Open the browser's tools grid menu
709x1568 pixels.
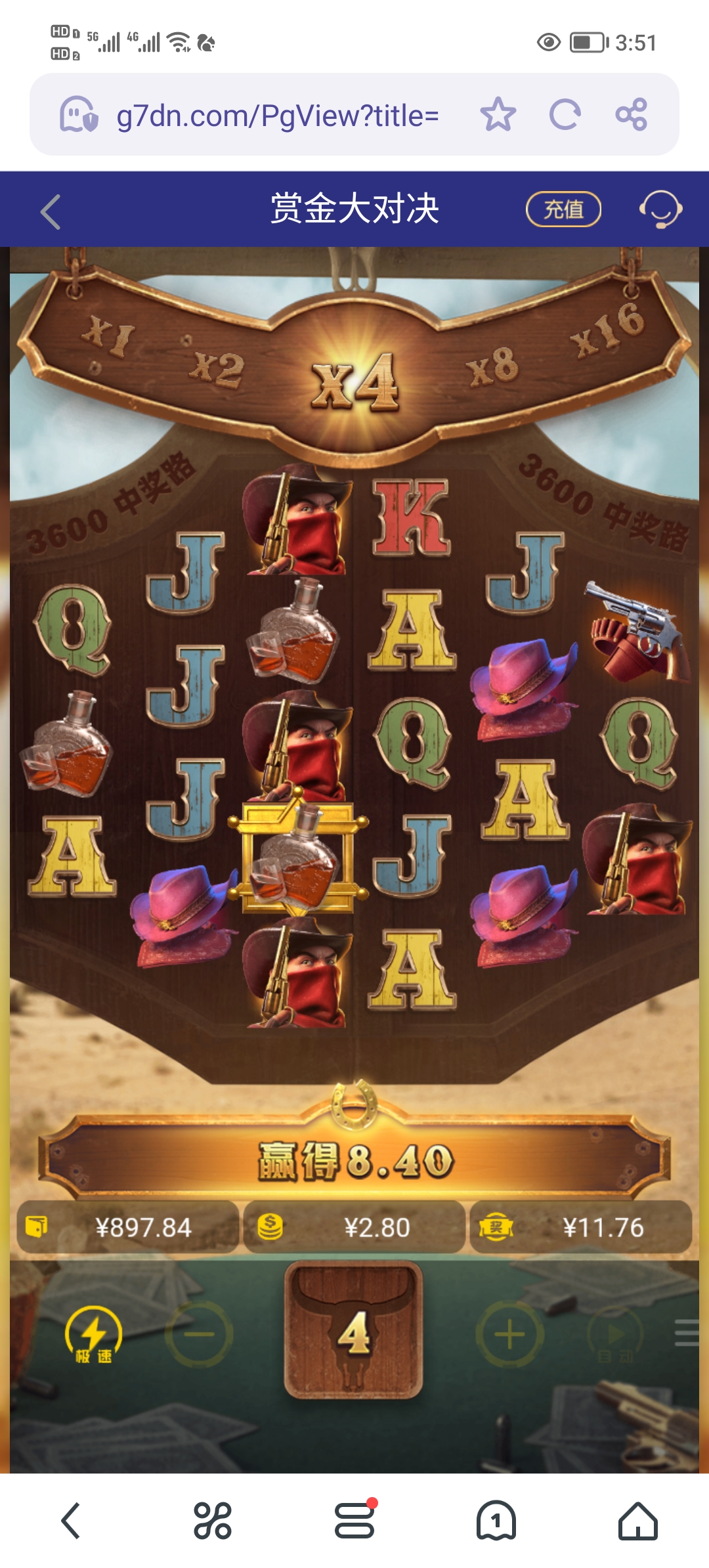[x=212, y=1521]
